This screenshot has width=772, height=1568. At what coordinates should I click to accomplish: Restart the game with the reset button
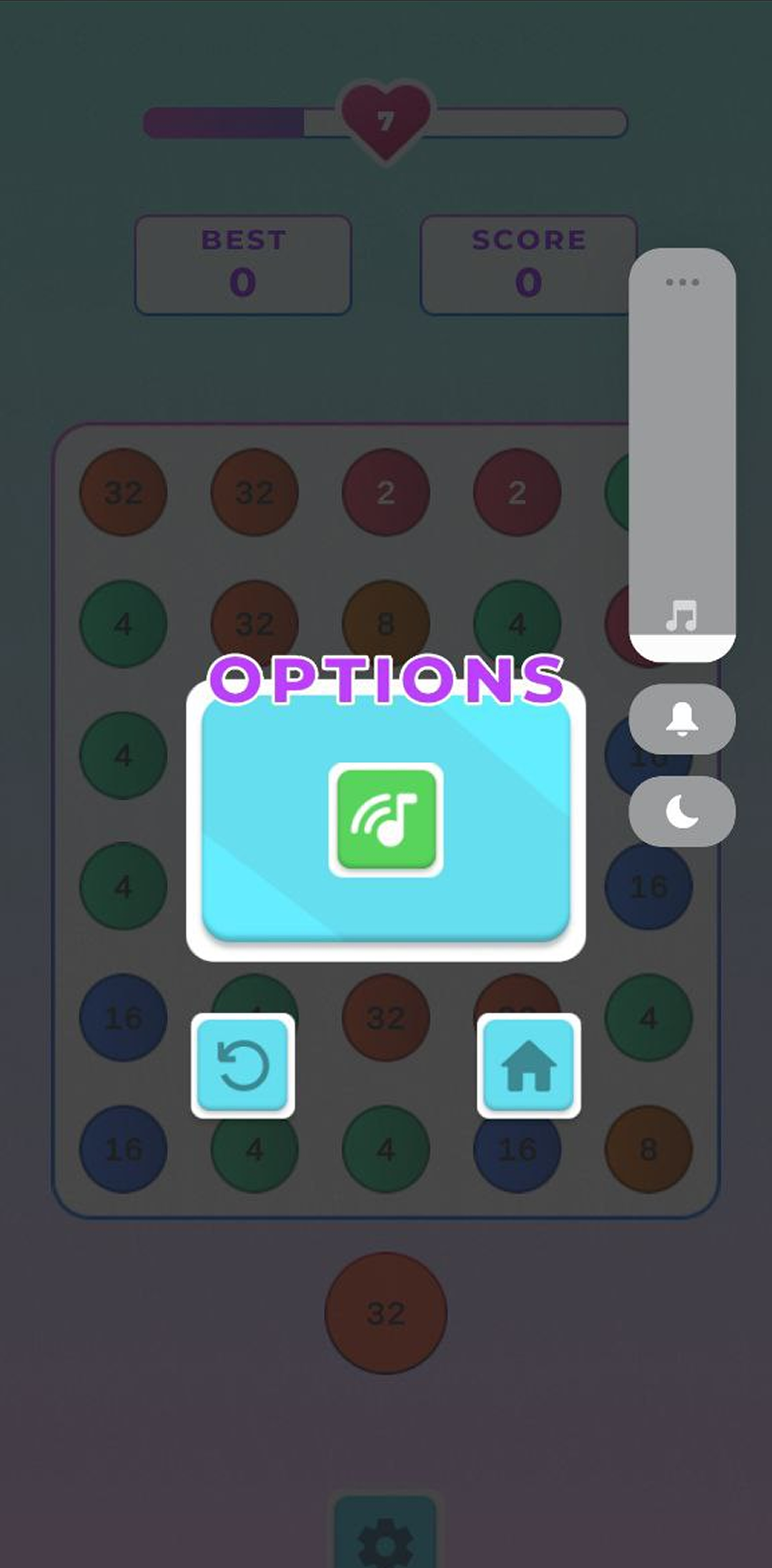[243, 1066]
